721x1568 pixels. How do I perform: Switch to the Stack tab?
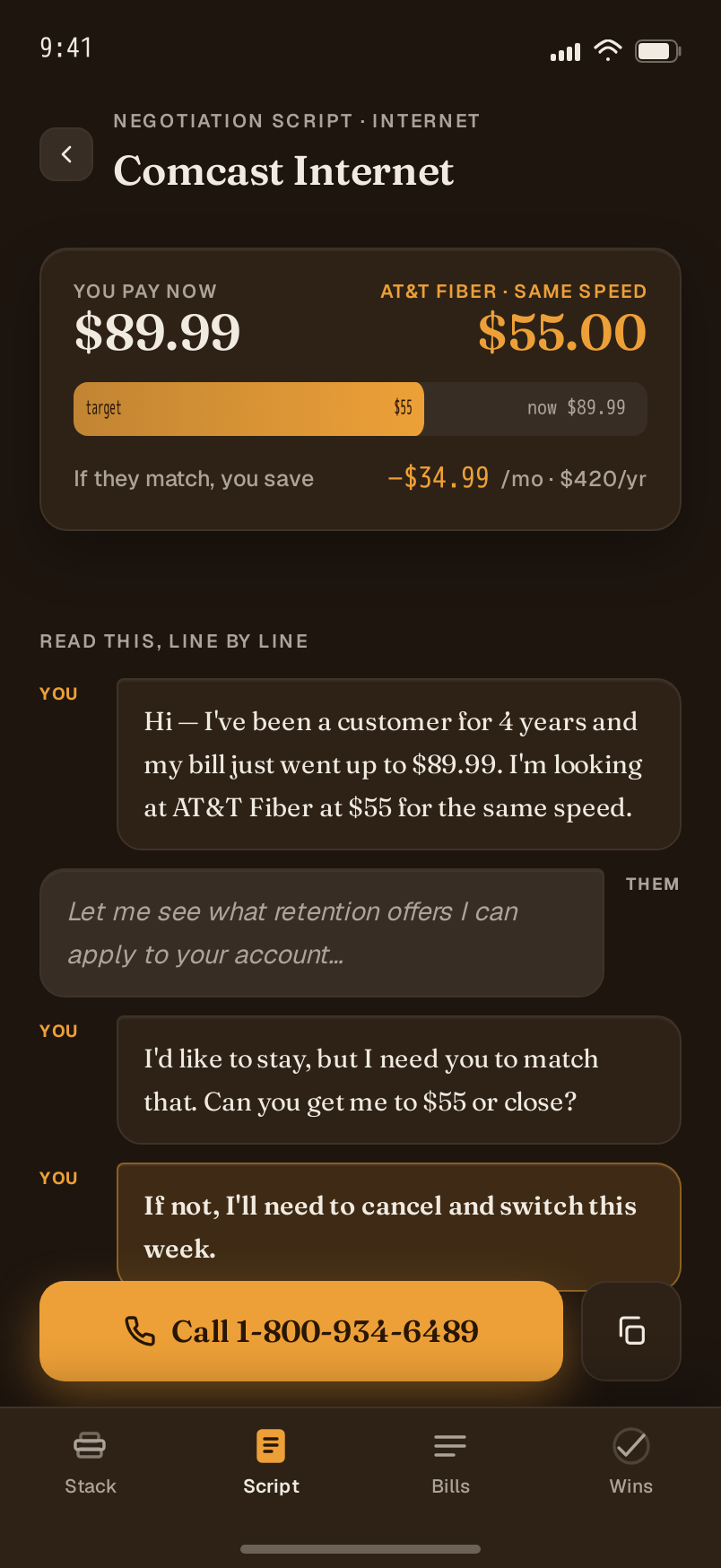click(91, 1462)
